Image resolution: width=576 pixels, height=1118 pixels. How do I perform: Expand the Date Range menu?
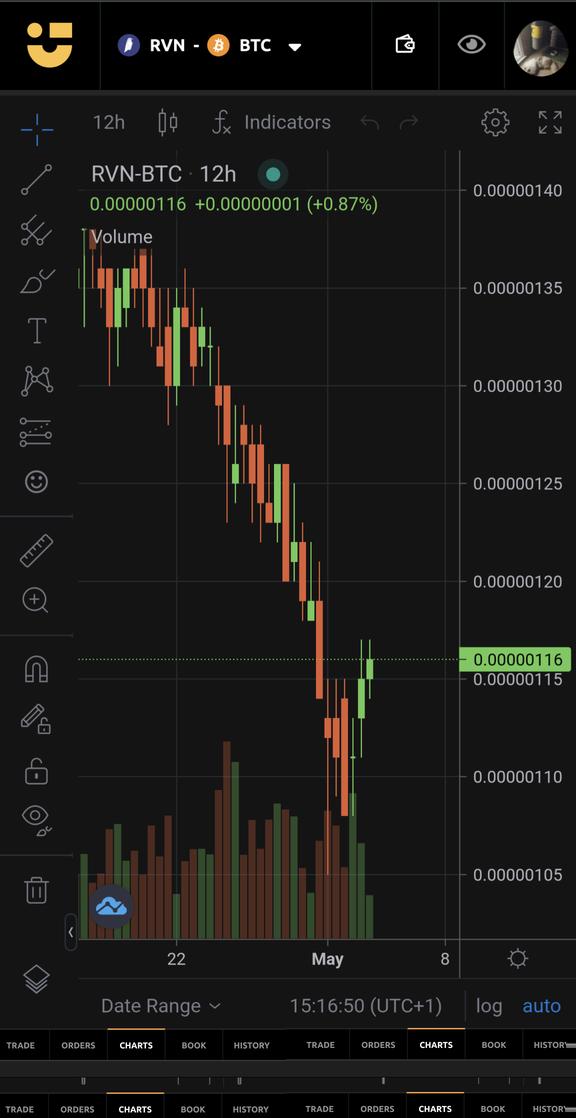click(161, 1006)
